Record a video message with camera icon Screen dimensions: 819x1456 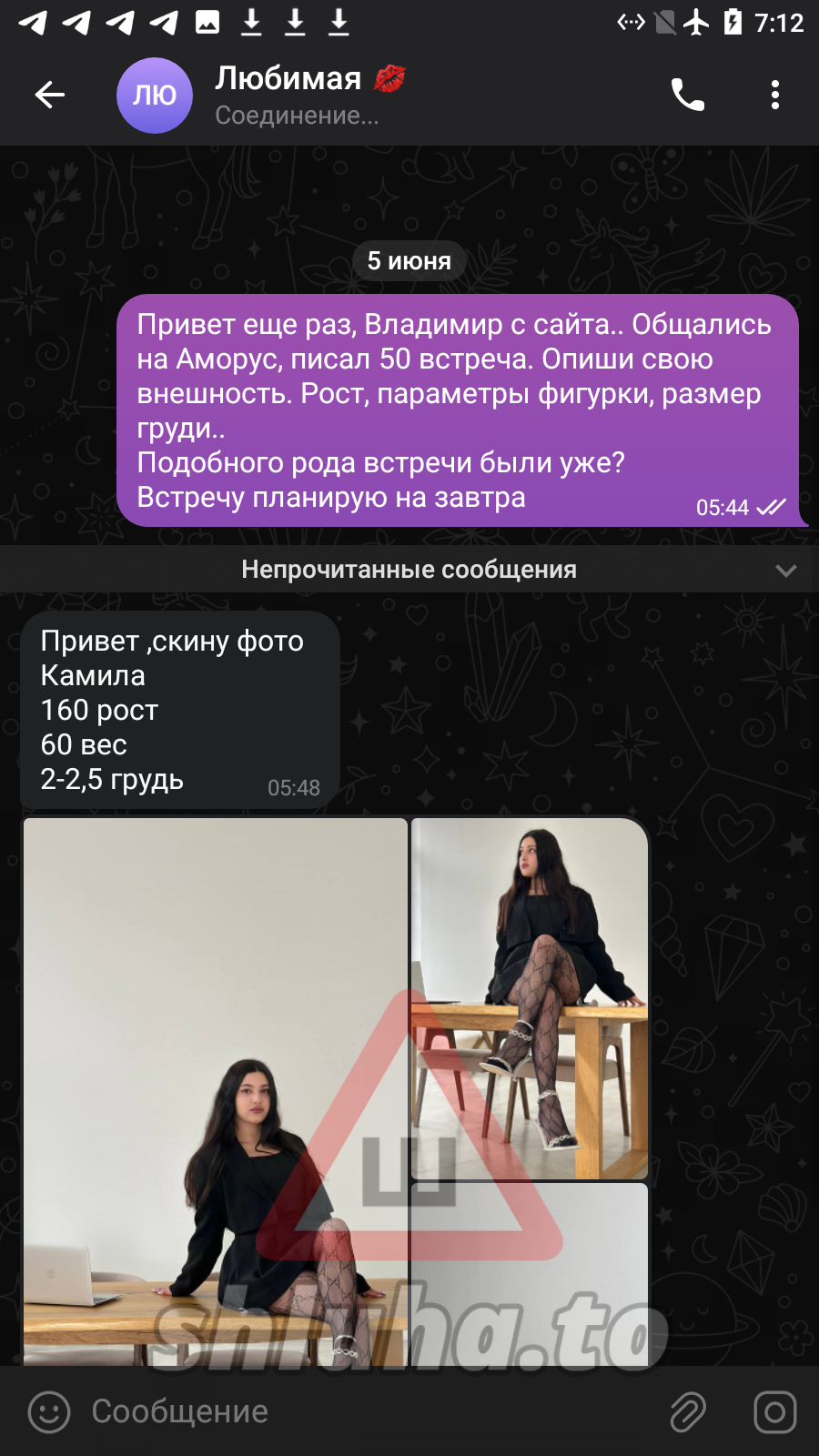point(774,1412)
